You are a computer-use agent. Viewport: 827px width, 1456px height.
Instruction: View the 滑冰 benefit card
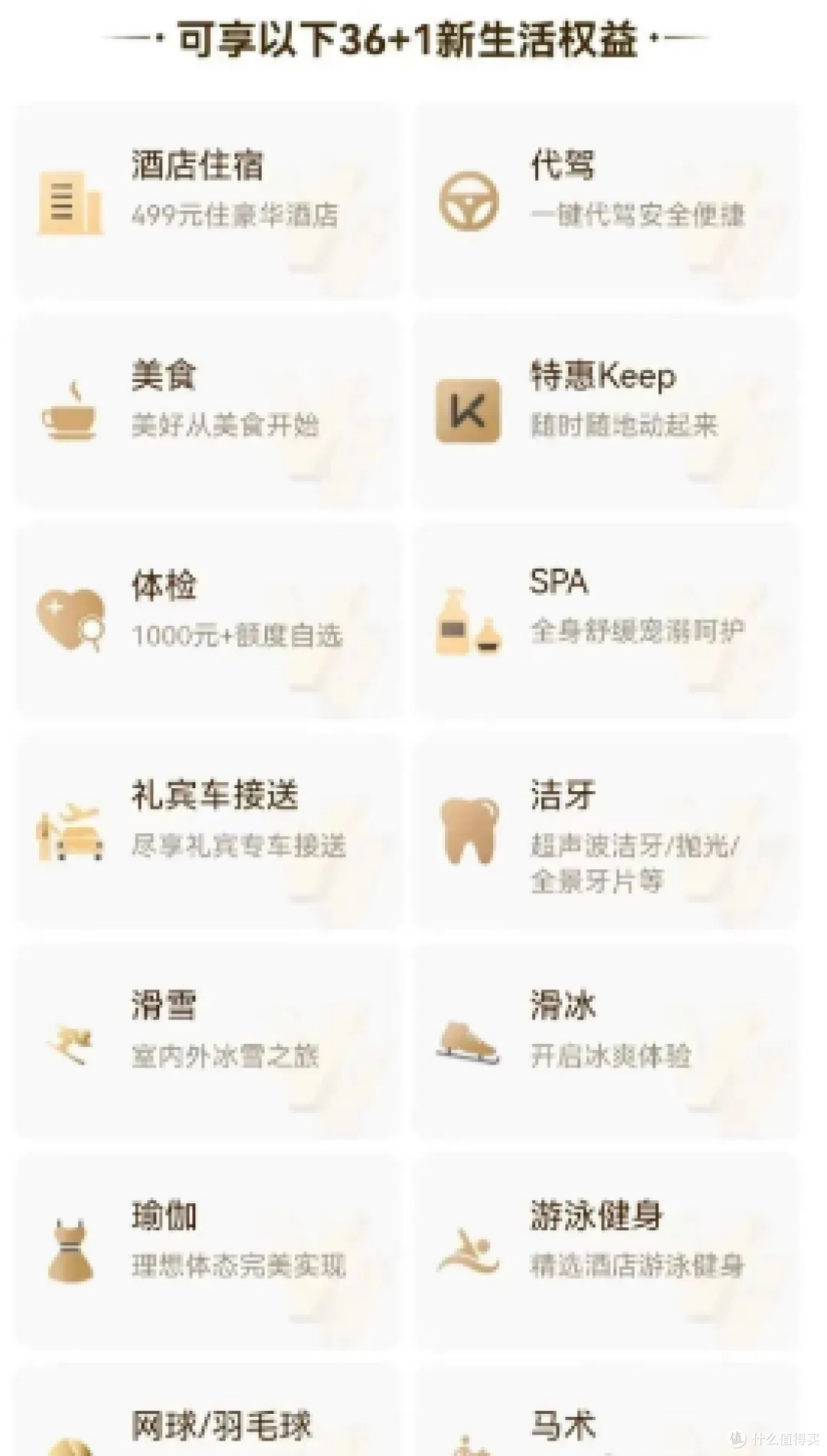click(x=606, y=1041)
